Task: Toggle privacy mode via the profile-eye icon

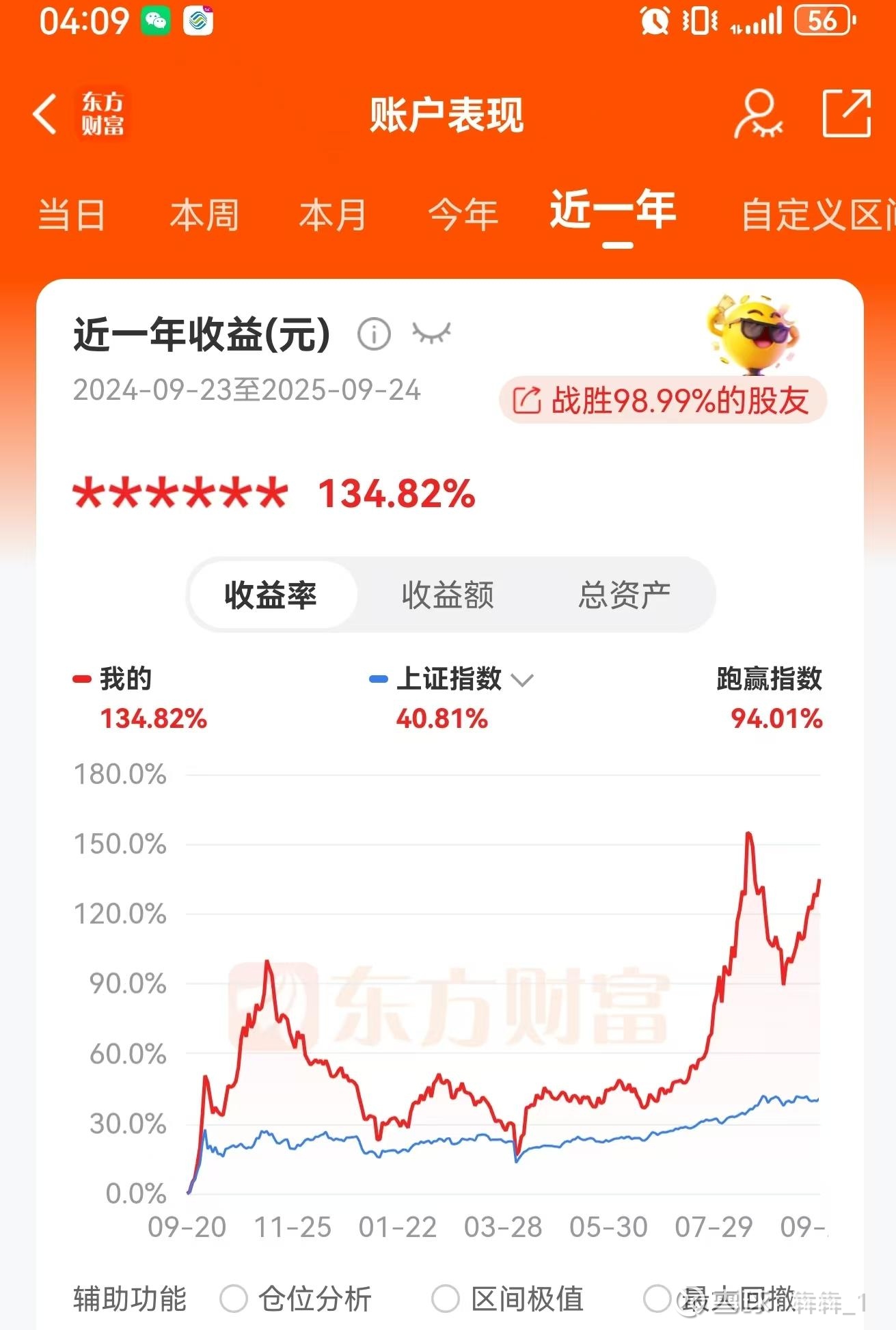Action: [x=758, y=113]
